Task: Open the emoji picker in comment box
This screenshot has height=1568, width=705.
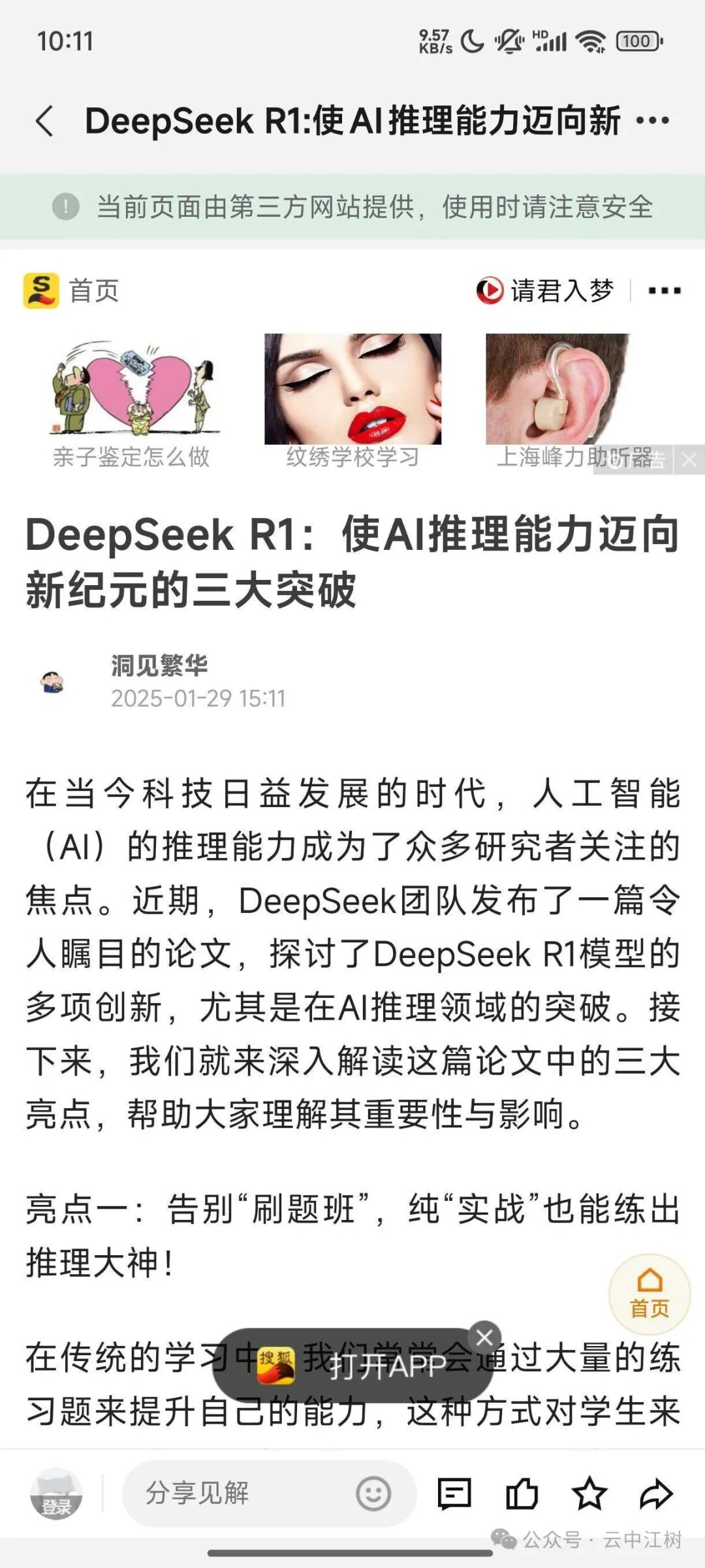Action: pyautogui.click(x=373, y=1494)
